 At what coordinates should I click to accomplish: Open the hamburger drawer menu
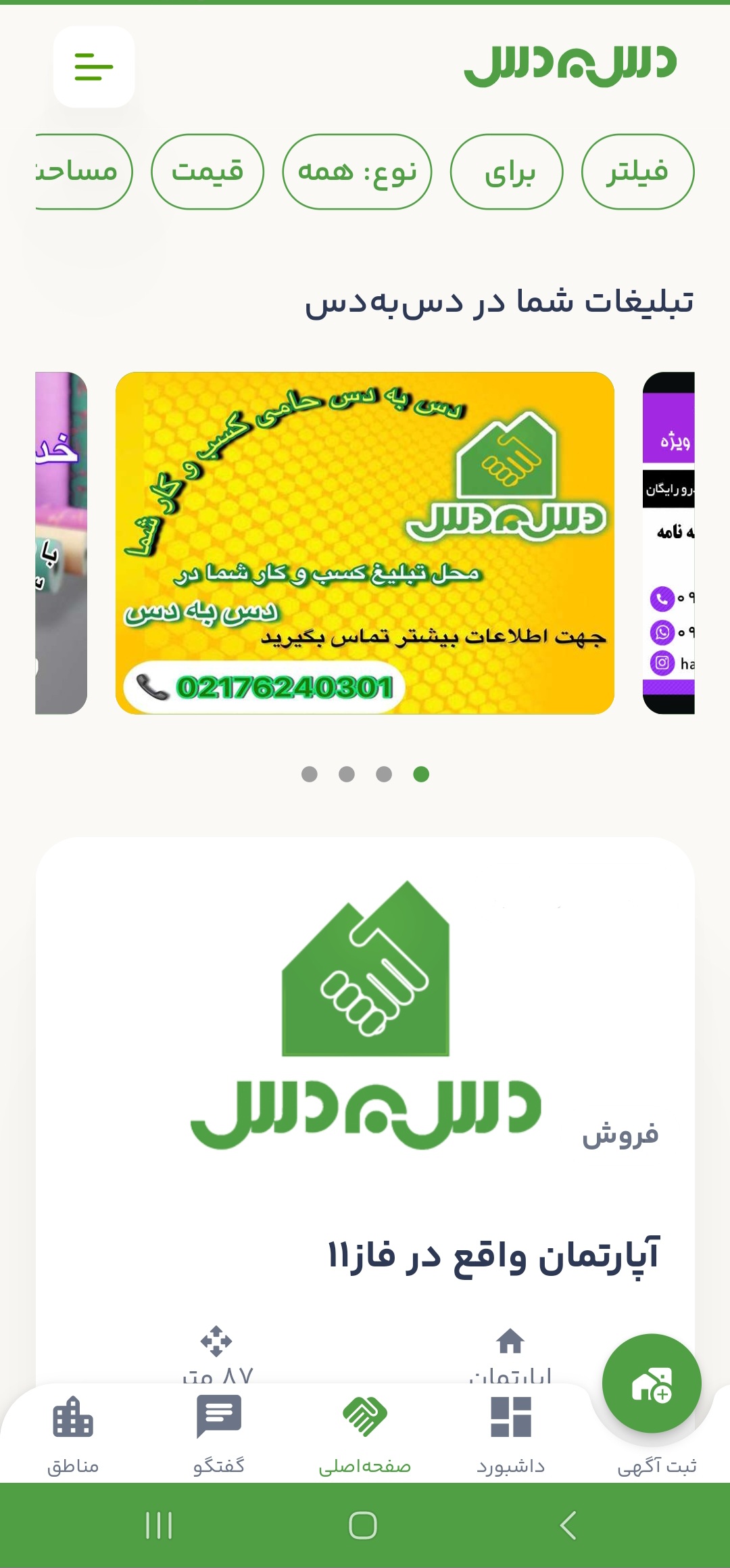pyautogui.click(x=94, y=67)
